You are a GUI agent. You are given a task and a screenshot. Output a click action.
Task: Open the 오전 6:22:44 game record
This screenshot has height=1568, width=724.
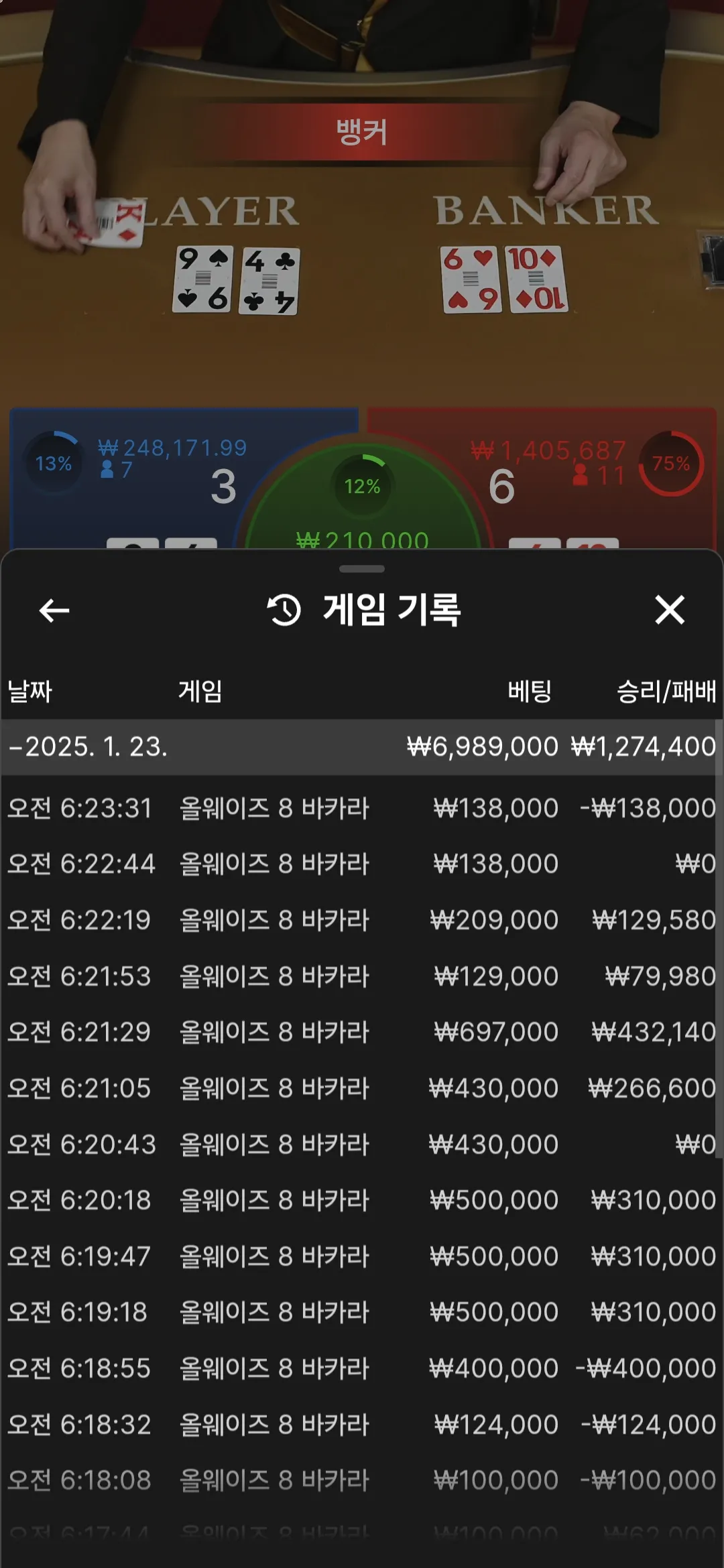coord(361,864)
